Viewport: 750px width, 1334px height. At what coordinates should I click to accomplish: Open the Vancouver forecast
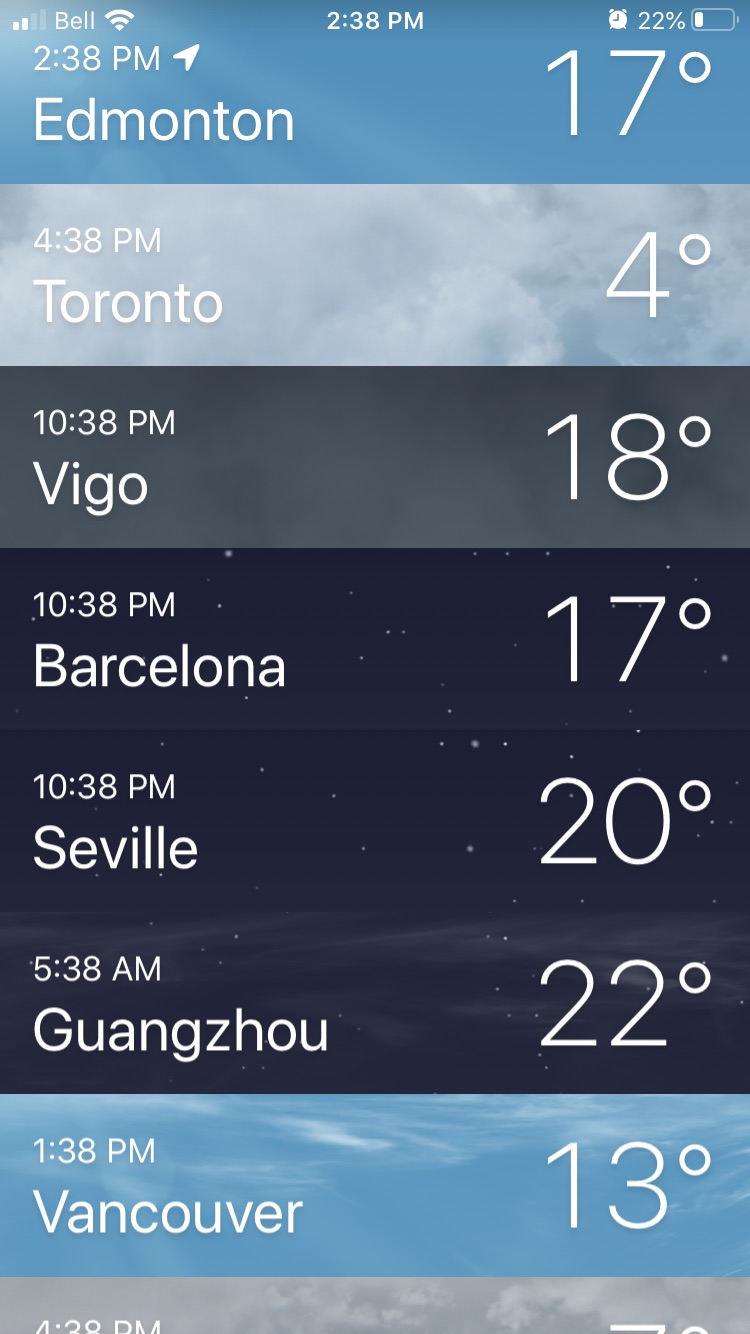(375, 1185)
